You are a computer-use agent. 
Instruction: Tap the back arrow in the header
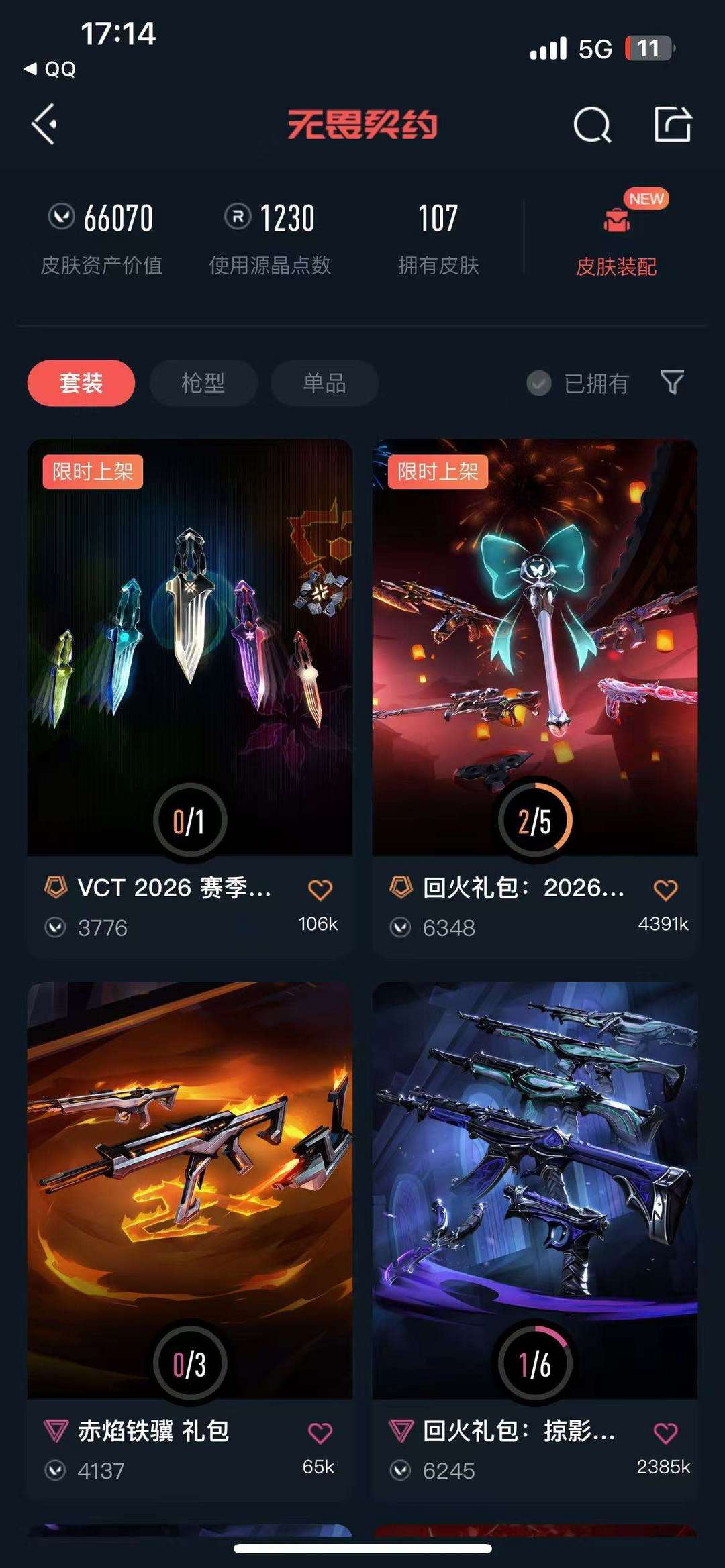click(x=45, y=125)
